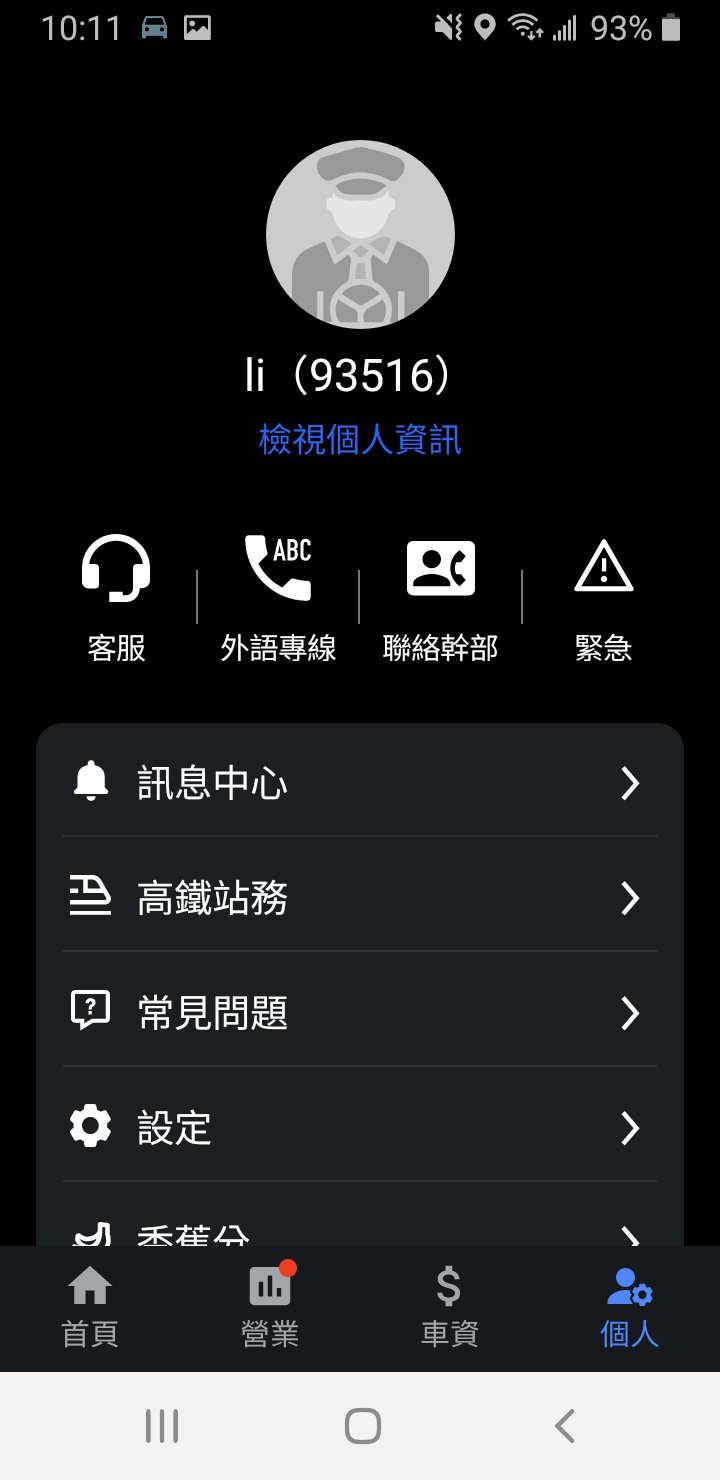Switch to the 營業 tab
Image resolution: width=720 pixels, height=1480 pixels.
(270, 1307)
